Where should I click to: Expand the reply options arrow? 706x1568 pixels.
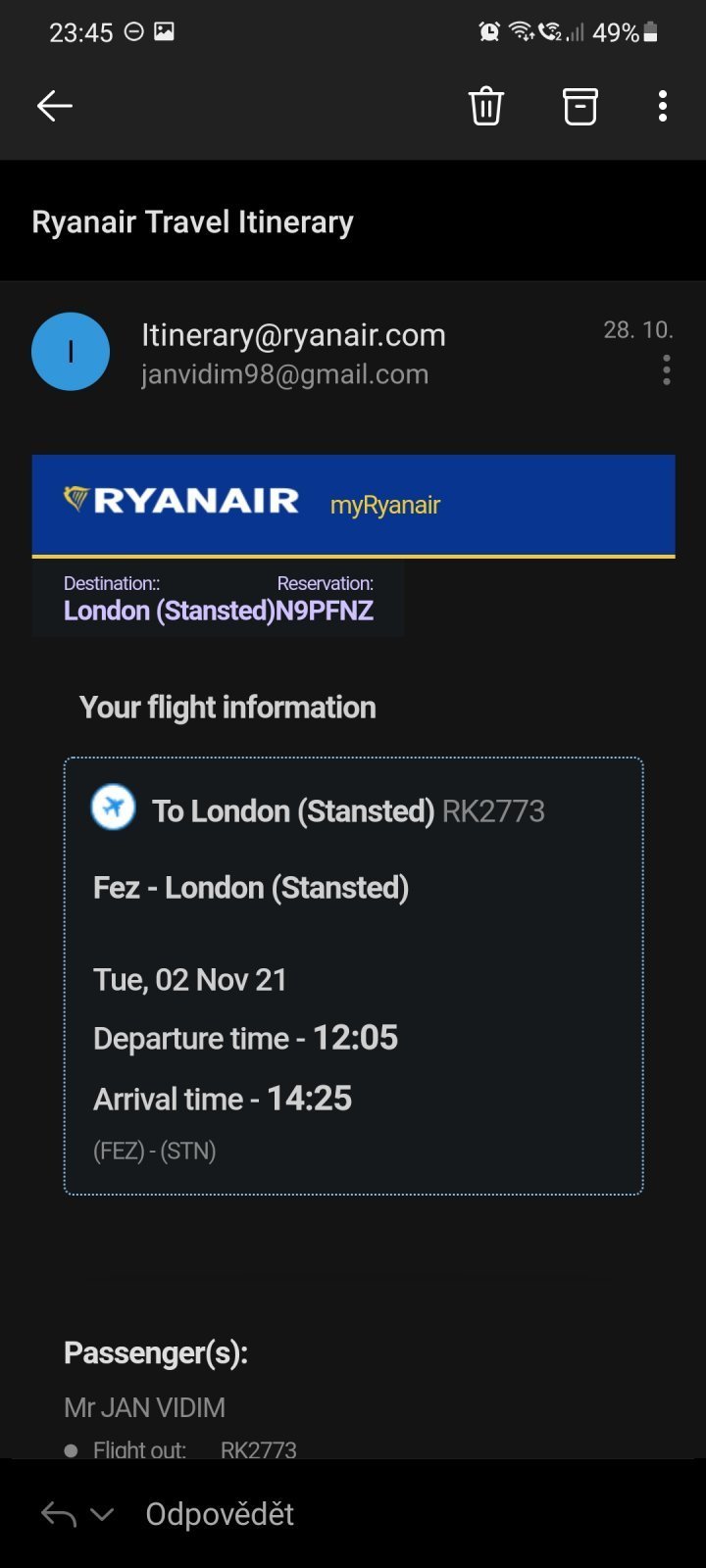click(102, 1514)
